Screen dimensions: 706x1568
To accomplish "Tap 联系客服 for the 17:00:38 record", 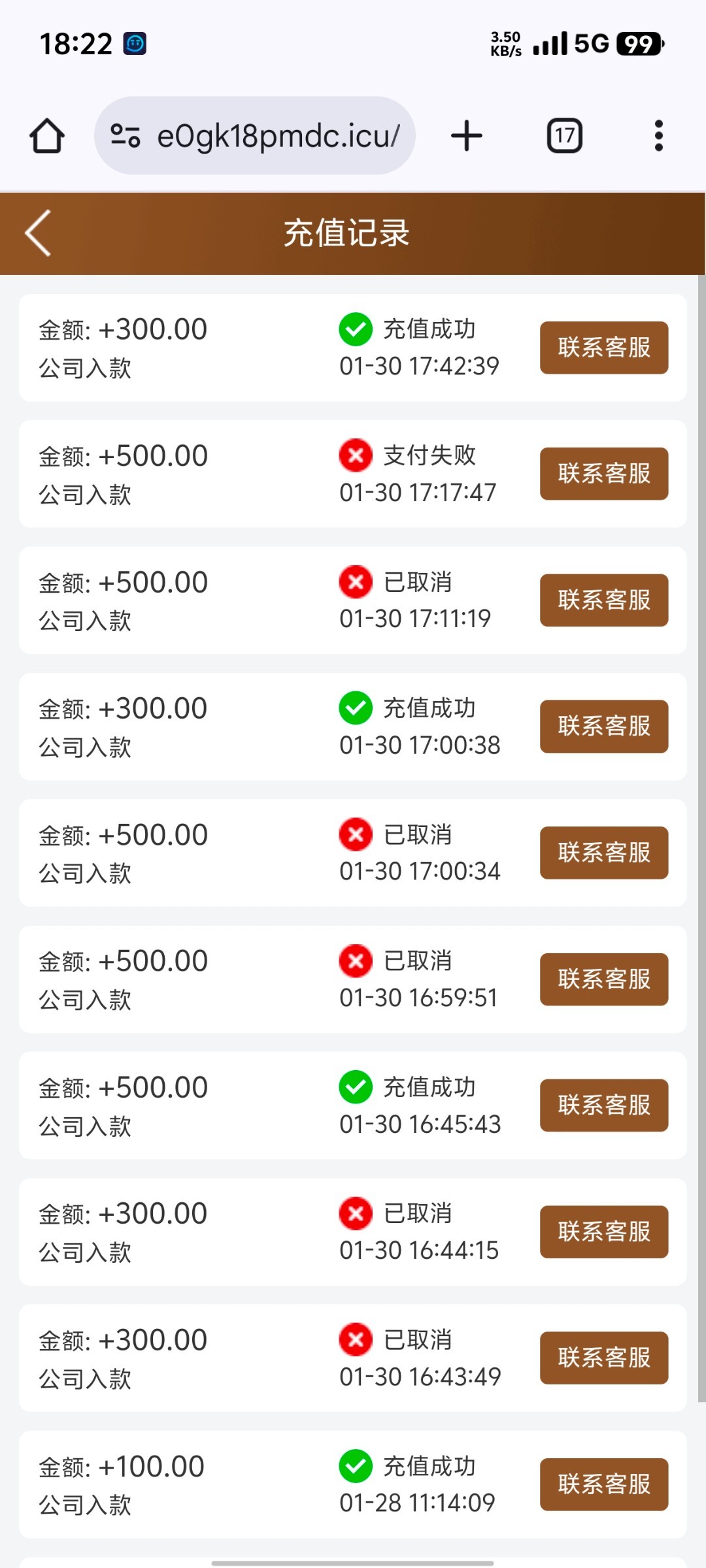I will point(603,727).
